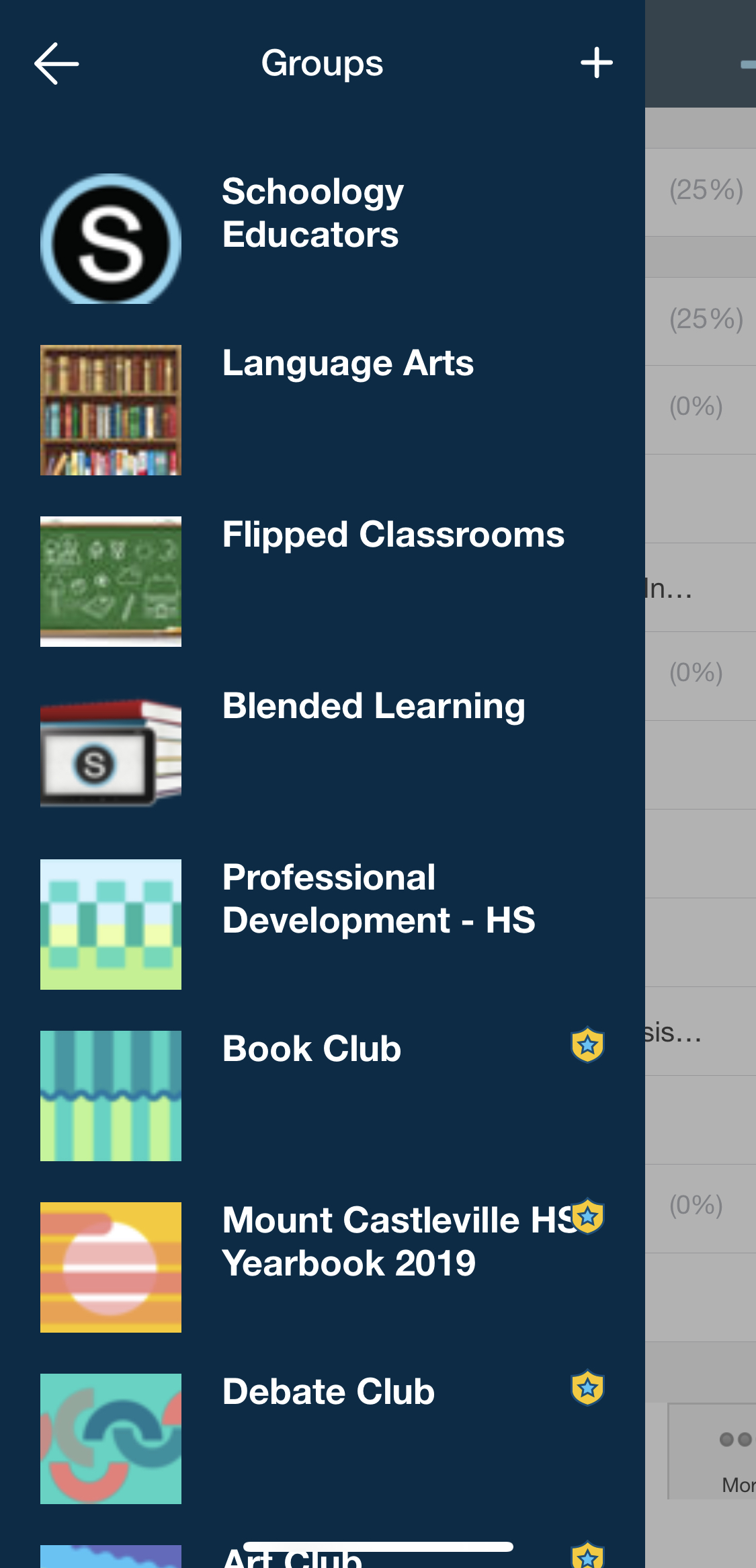View the Professional Development - HS group
Screen dimensions: 756x1568
click(x=378, y=899)
